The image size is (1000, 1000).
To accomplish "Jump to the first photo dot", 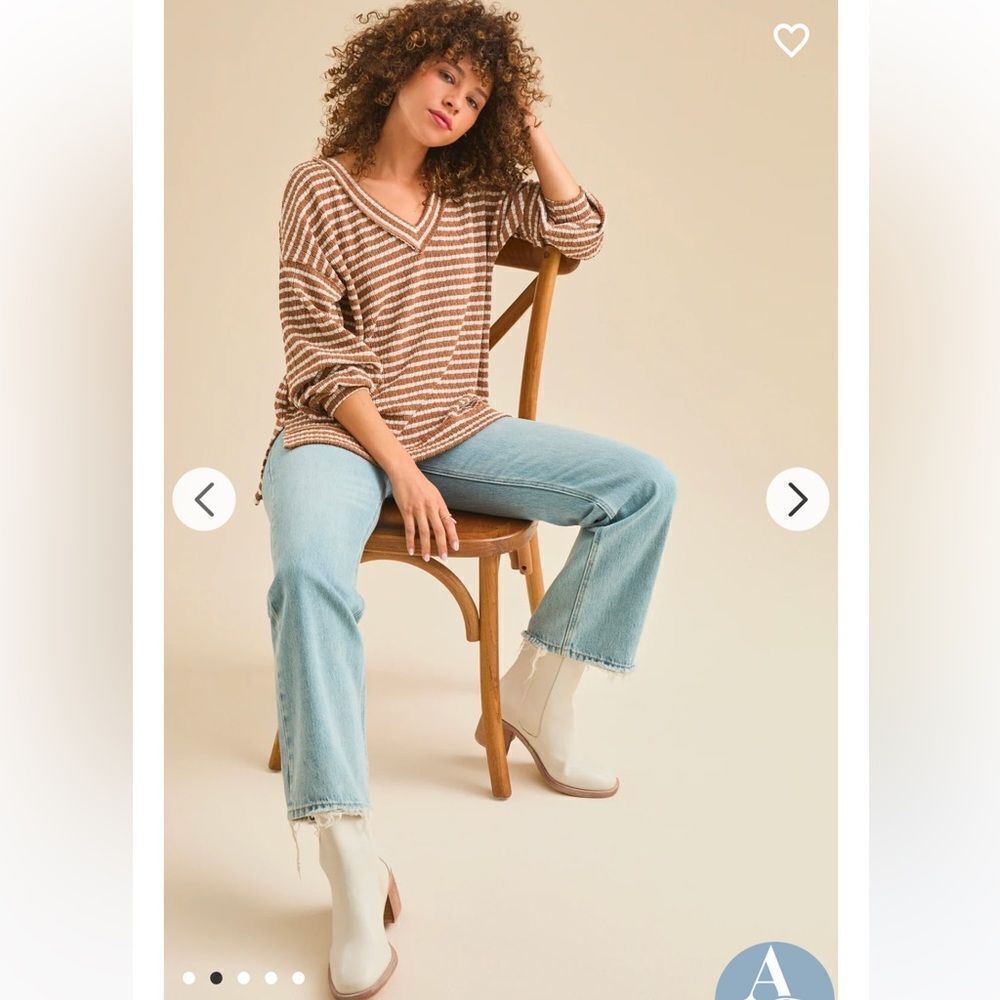I will tap(189, 978).
